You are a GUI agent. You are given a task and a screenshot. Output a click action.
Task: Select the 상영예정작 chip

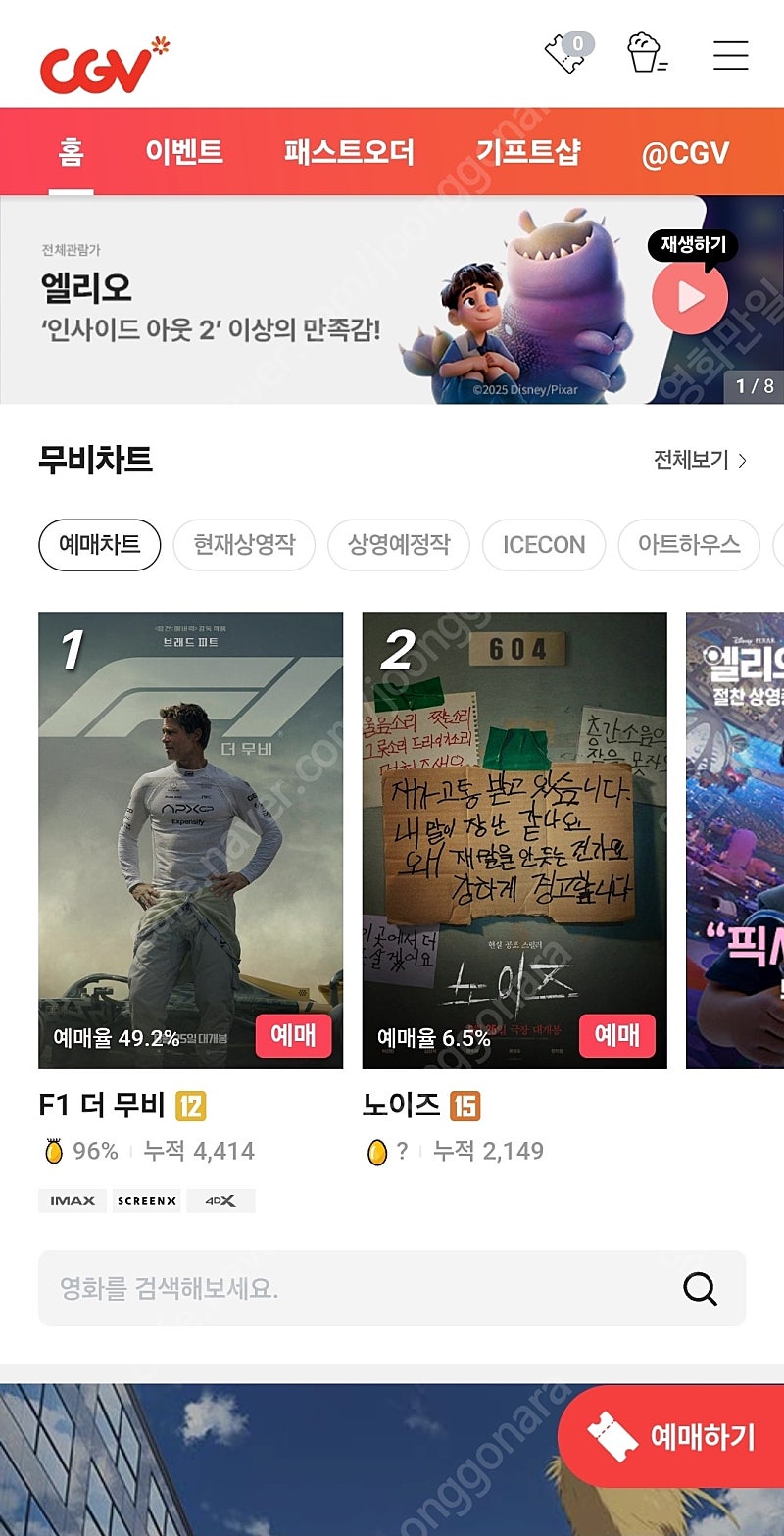(399, 545)
